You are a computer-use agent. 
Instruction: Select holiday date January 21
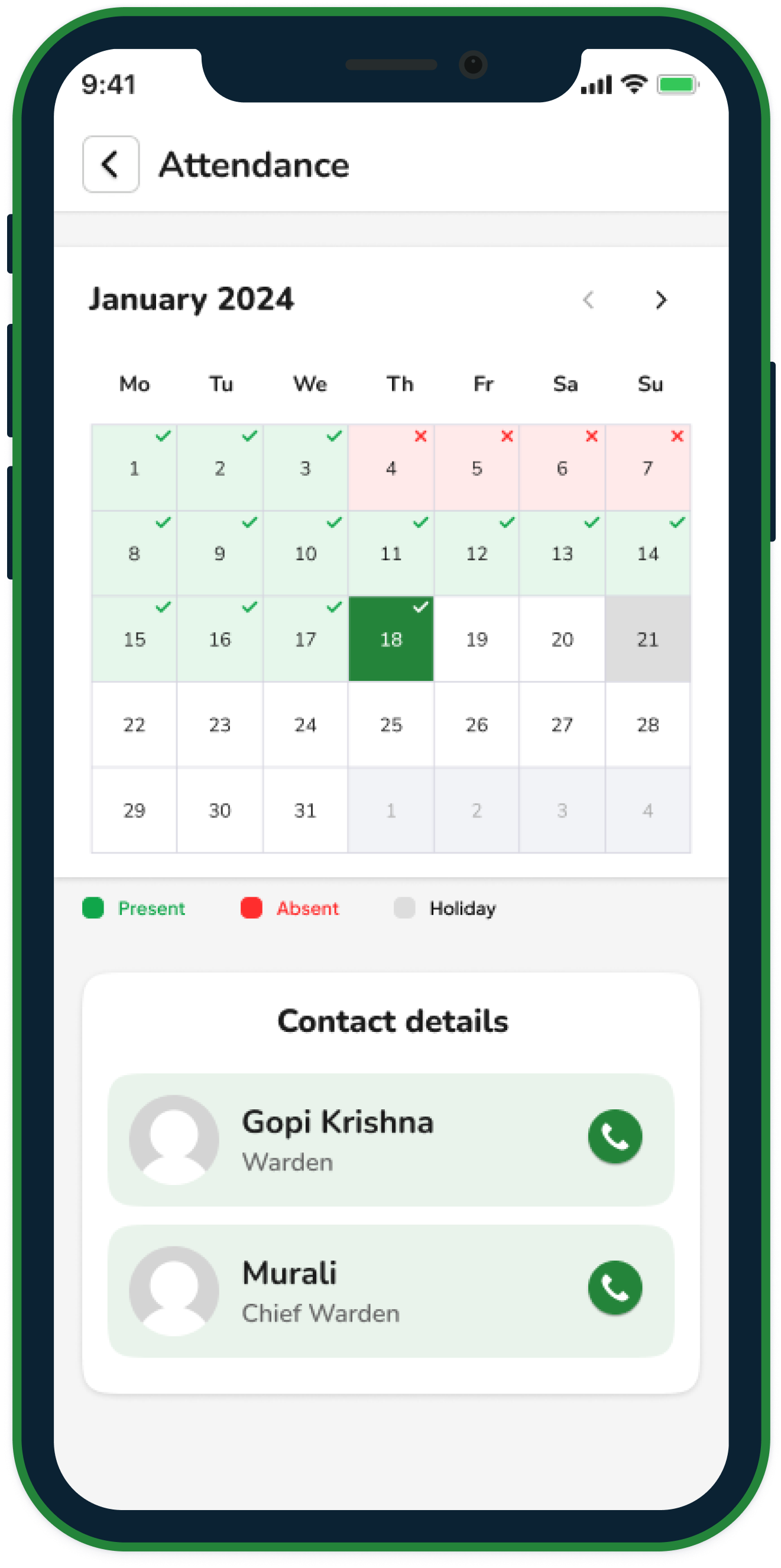pyautogui.click(x=648, y=638)
